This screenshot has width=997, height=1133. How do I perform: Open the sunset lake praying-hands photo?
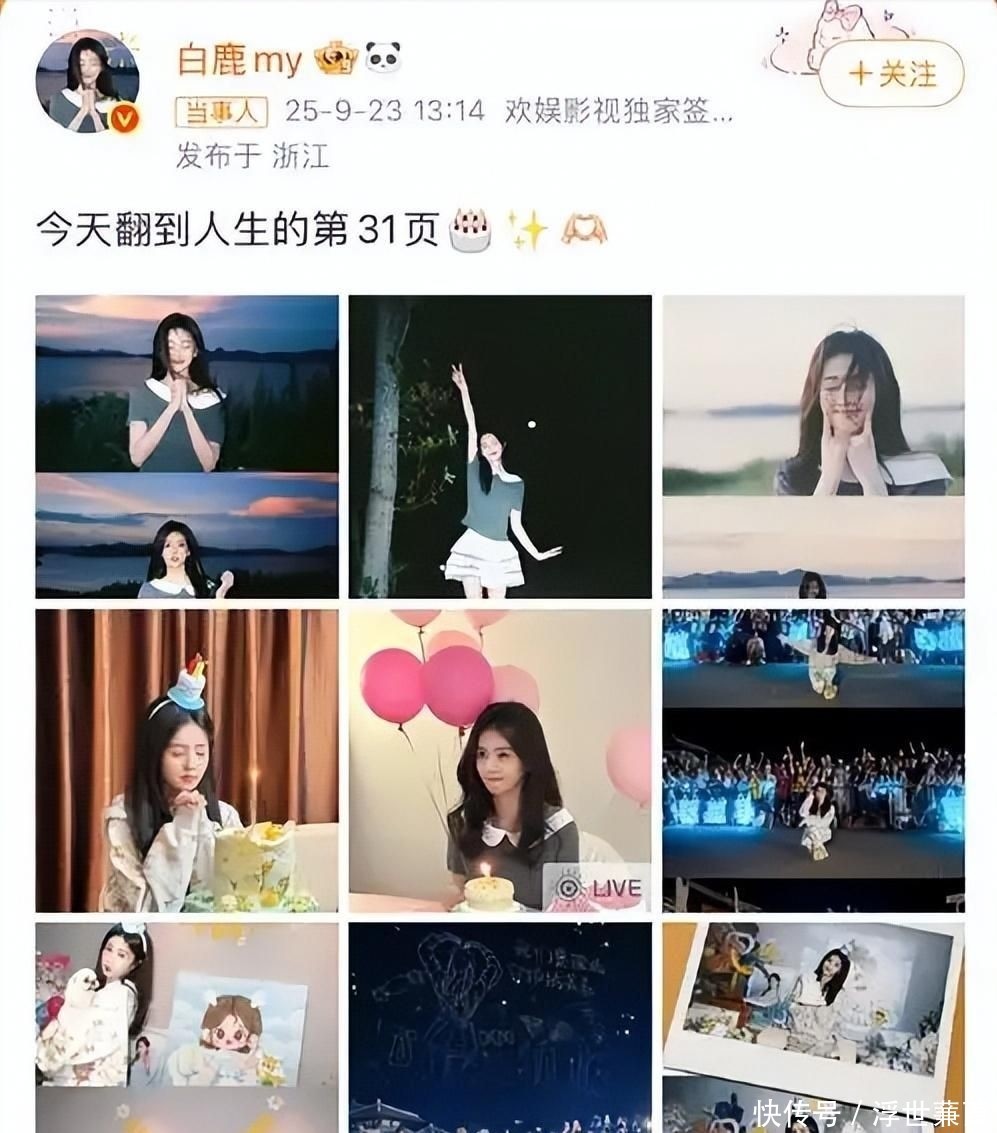[x=187, y=446]
